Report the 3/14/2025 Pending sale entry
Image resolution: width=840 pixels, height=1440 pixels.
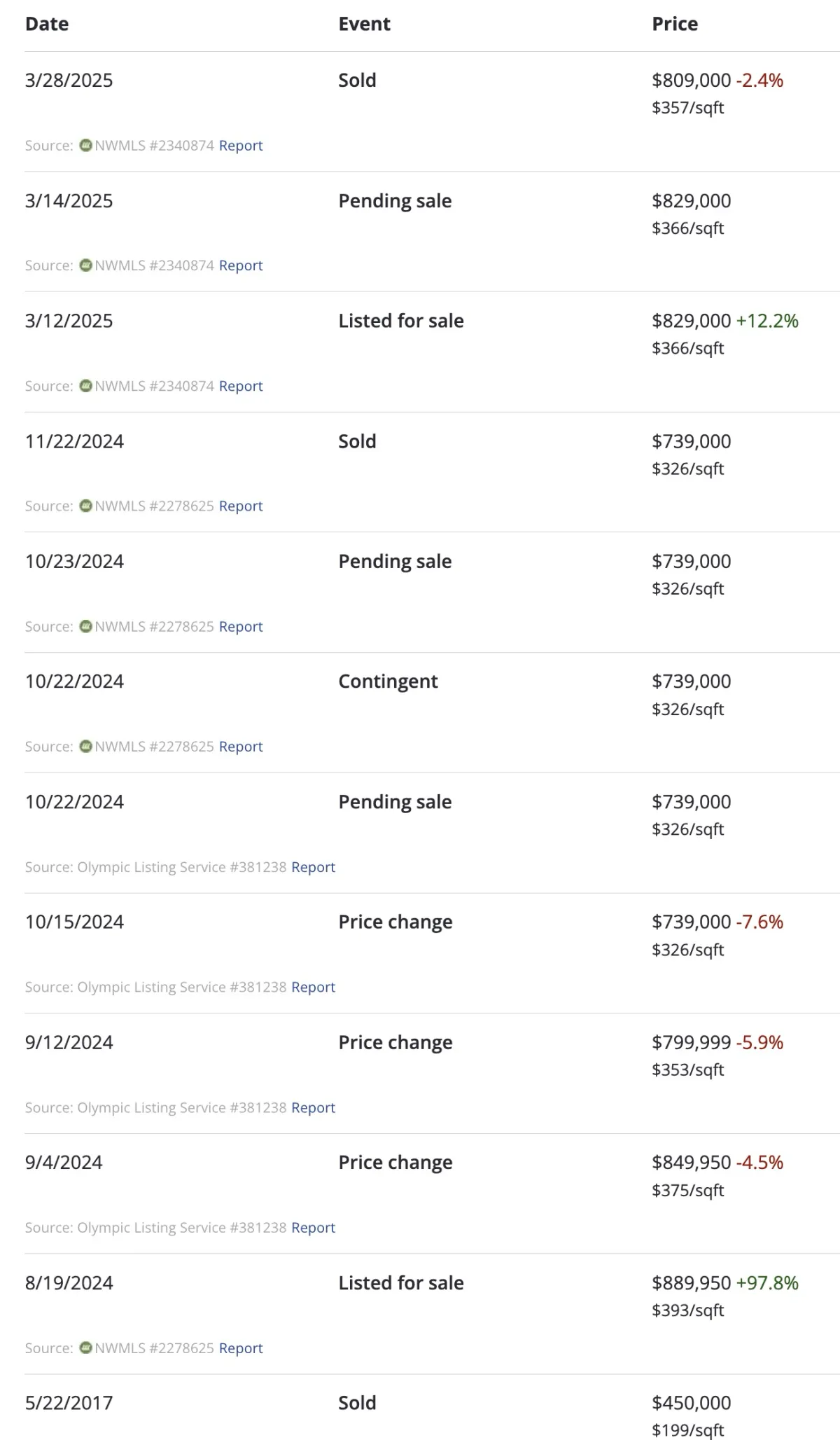click(241, 265)
